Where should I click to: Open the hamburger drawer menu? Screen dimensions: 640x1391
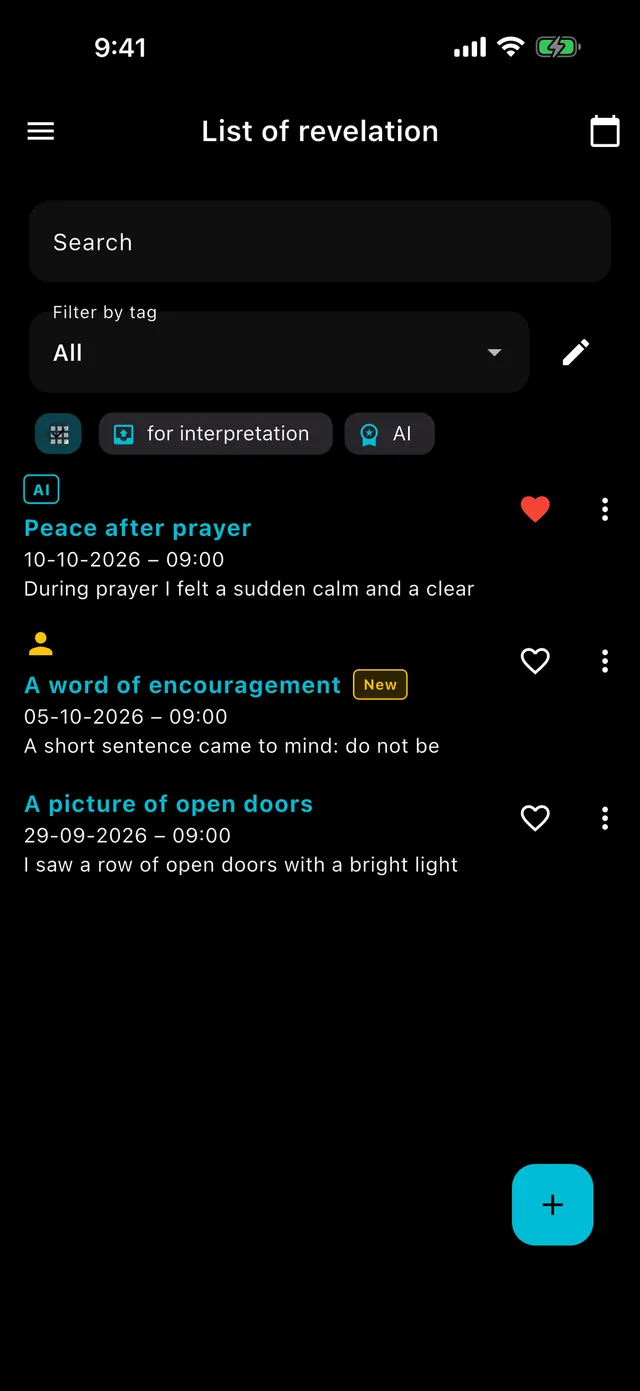coord(41,131)
